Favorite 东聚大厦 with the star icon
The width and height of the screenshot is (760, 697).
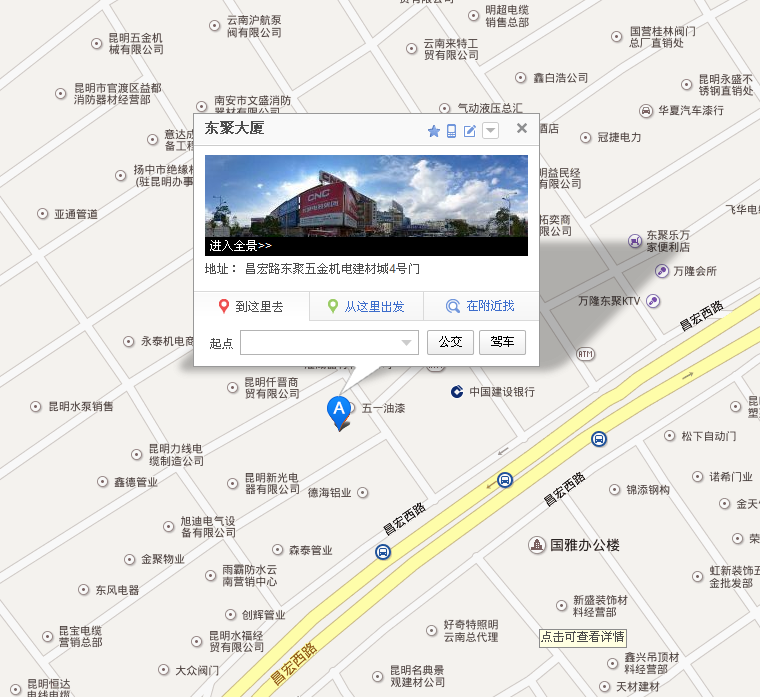click(434, 131)
